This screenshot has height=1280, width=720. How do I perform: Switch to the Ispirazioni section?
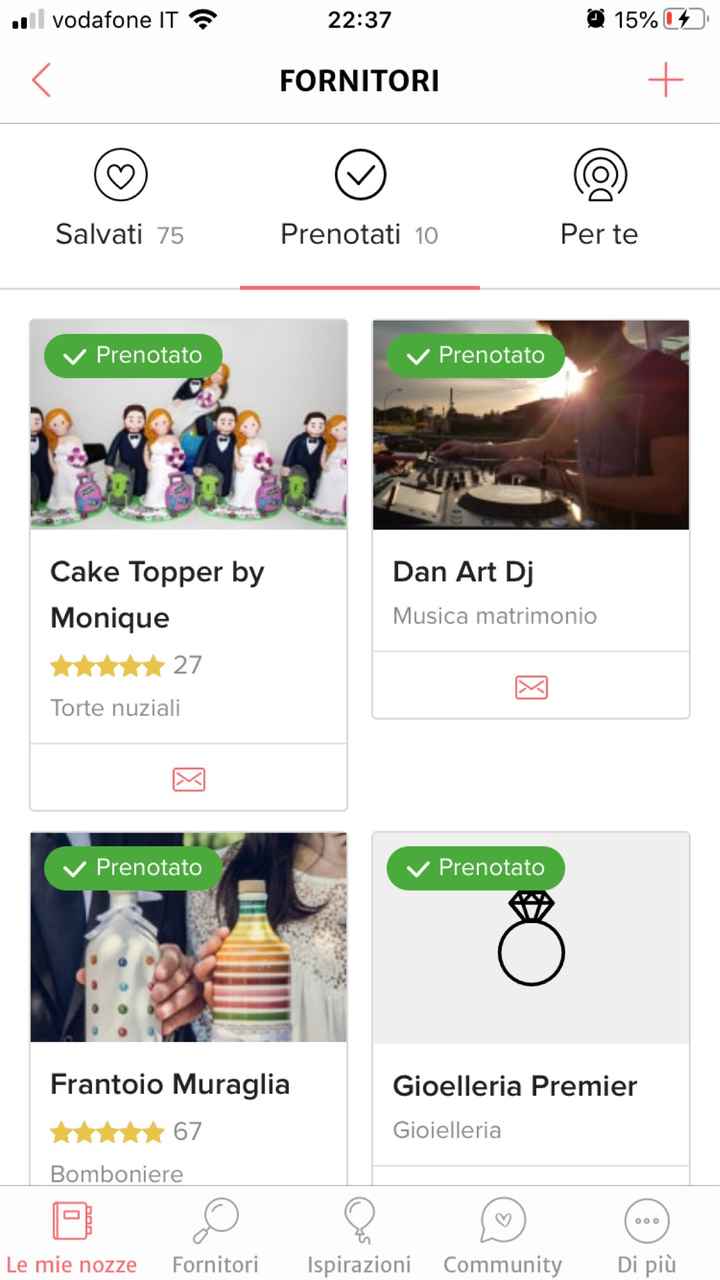(359, 1237)
